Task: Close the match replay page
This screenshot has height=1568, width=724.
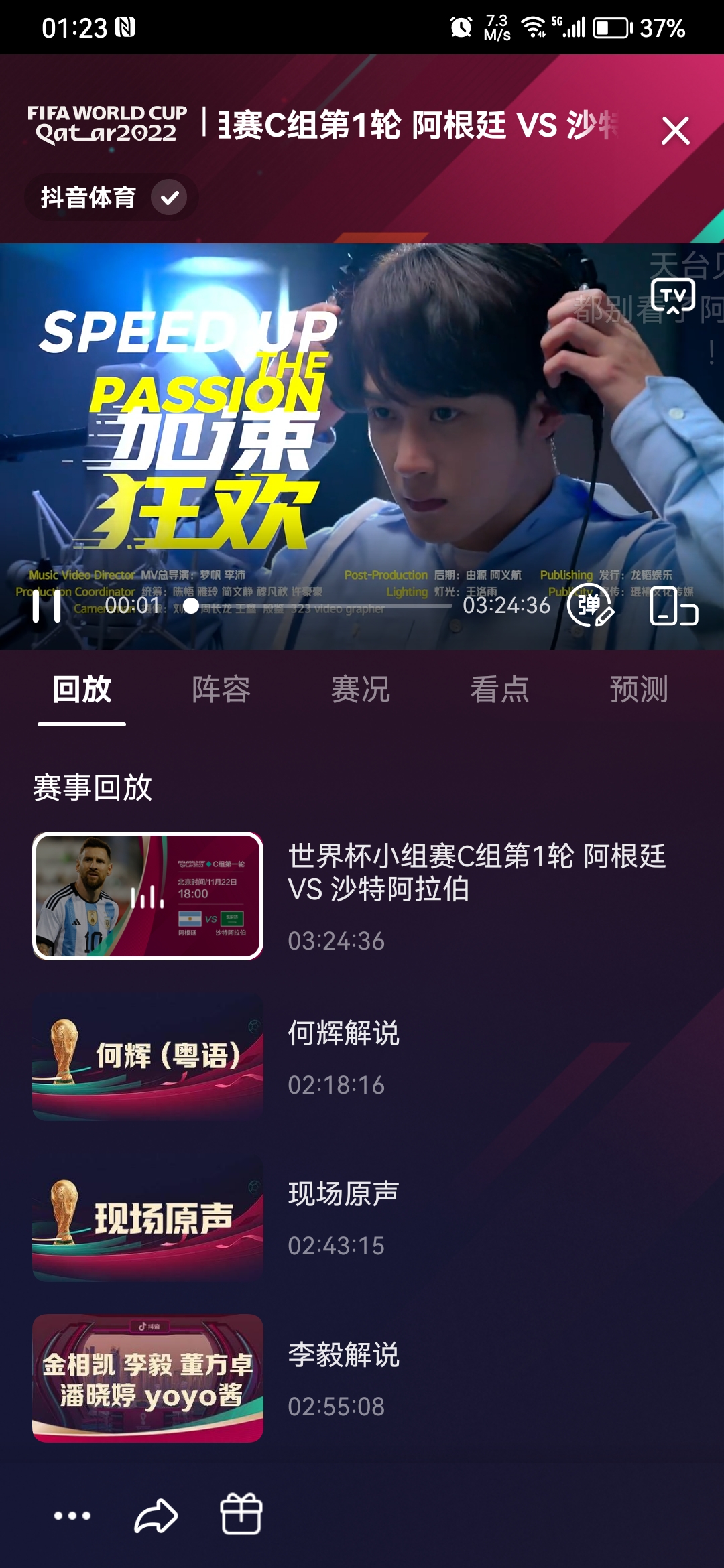Action: [x=675, y=131]
